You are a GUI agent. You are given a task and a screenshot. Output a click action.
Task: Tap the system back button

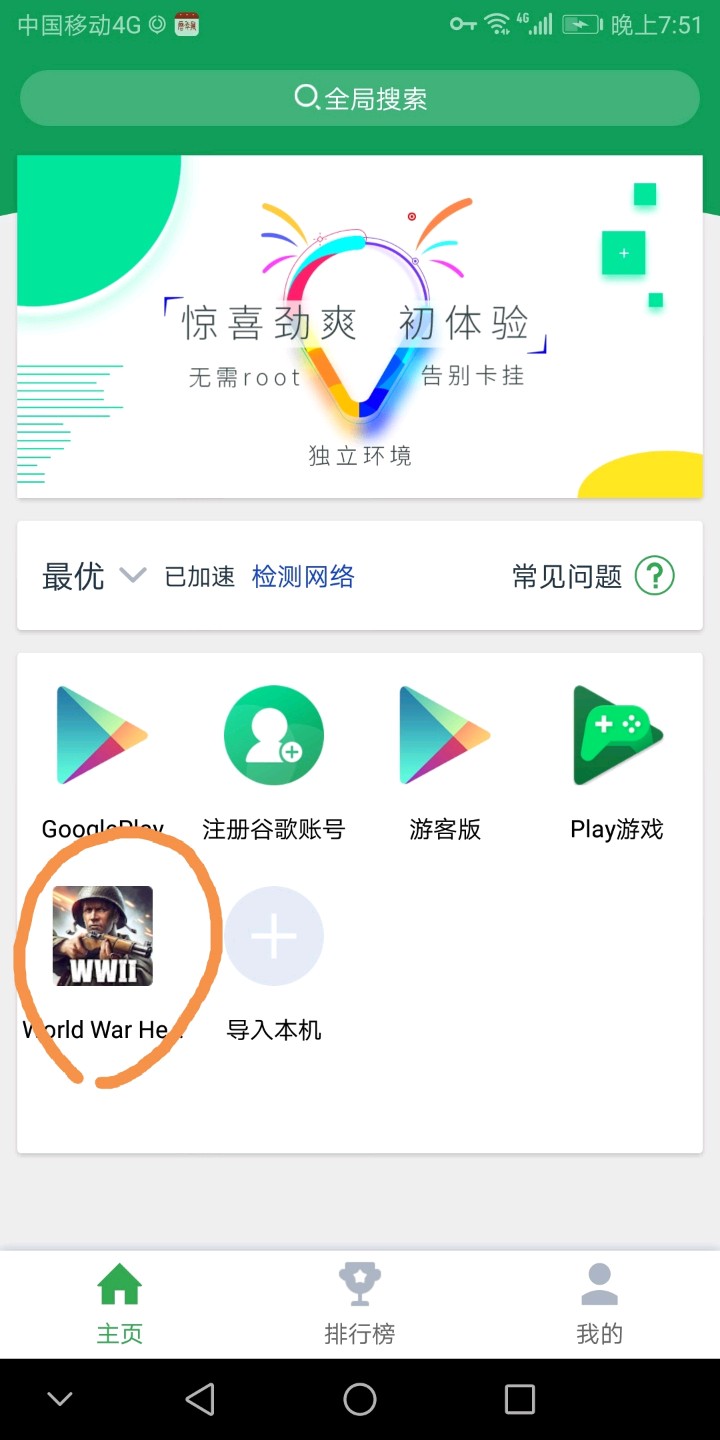200,1399
